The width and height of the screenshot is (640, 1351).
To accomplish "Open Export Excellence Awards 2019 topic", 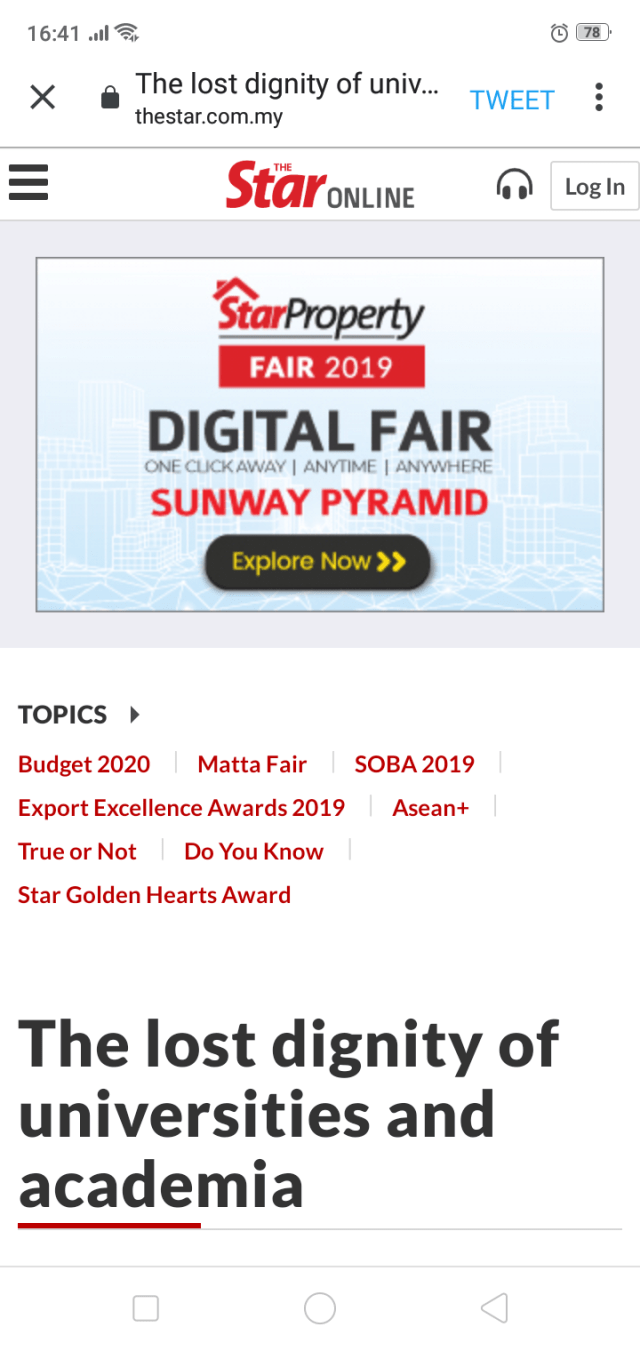I will pyautogui.click(x=181, y=808).
